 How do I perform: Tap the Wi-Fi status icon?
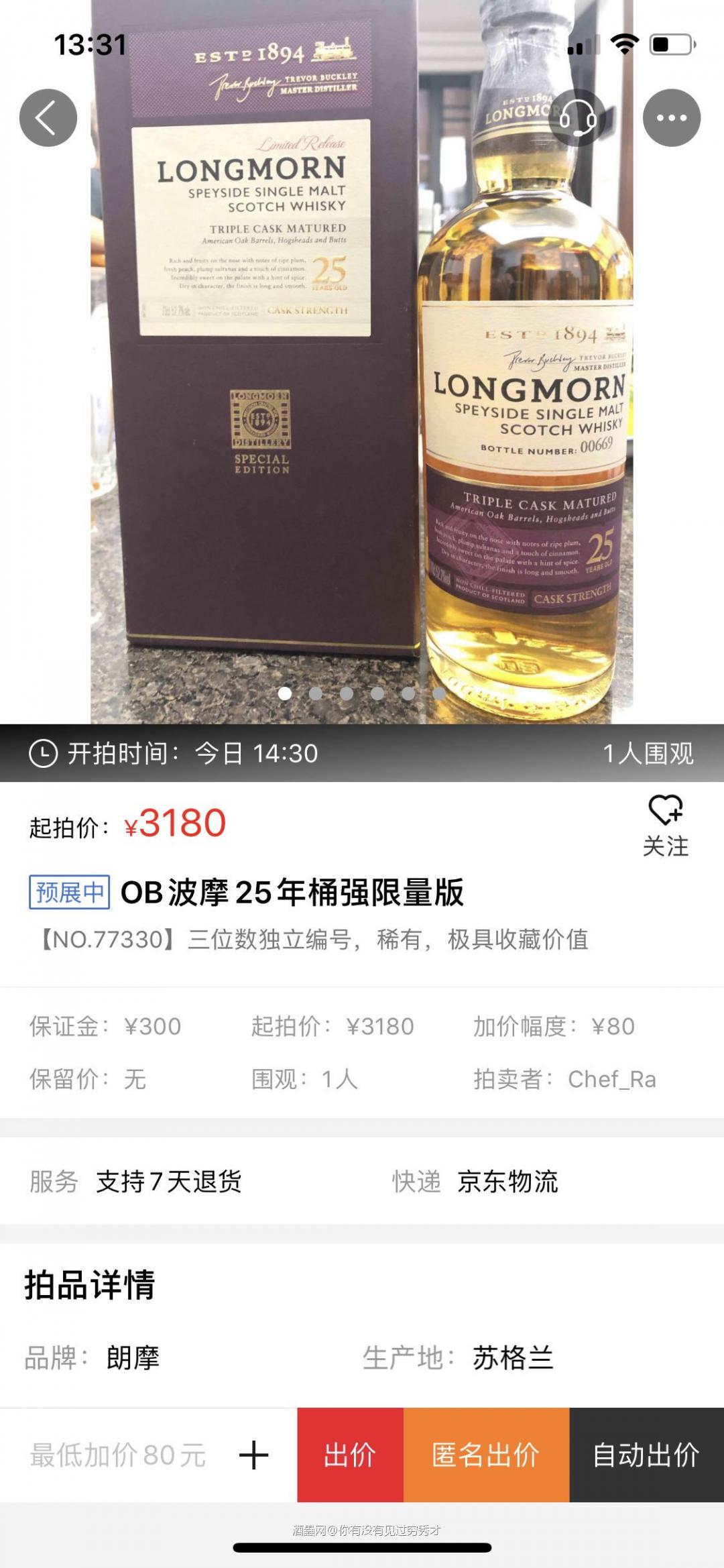tap(625, 42)
